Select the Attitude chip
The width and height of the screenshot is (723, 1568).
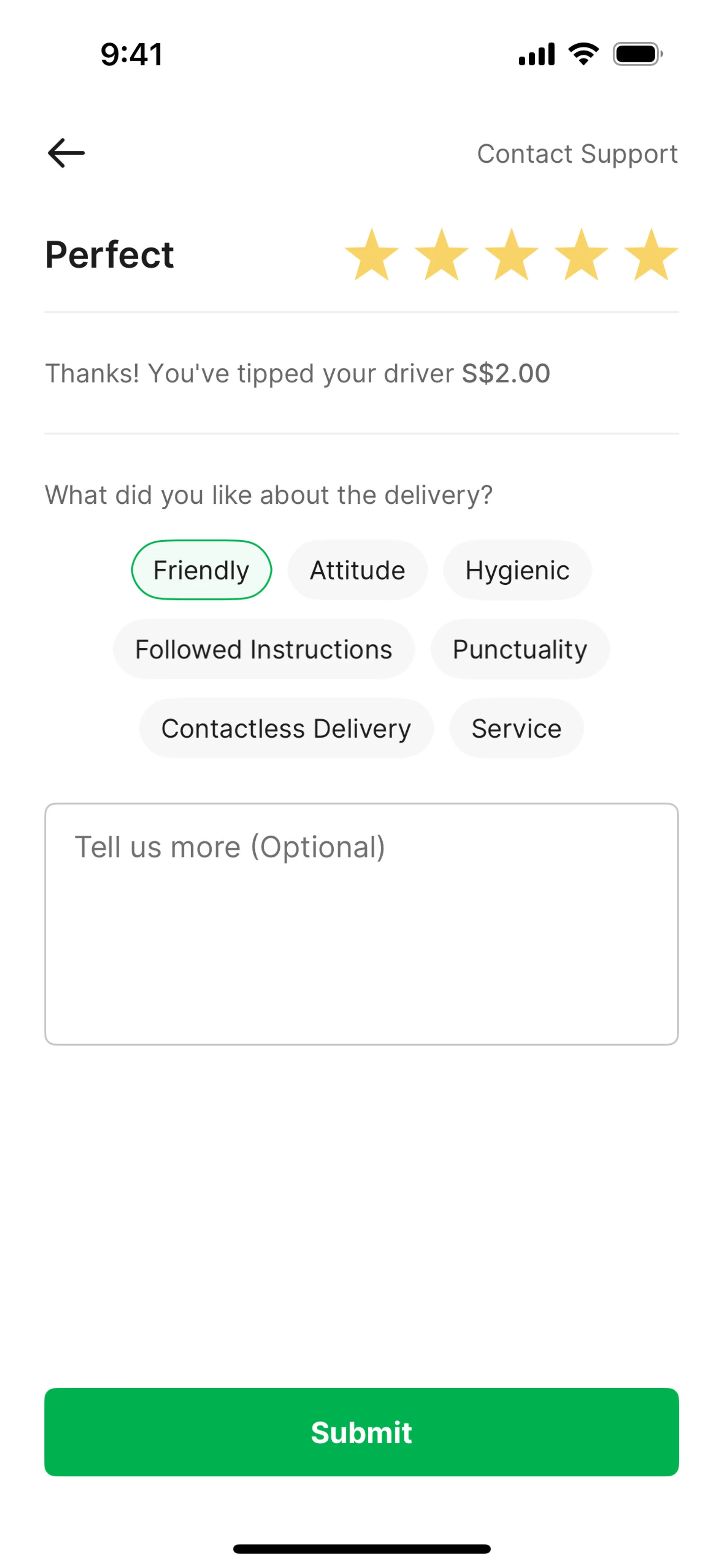[357, 570]
